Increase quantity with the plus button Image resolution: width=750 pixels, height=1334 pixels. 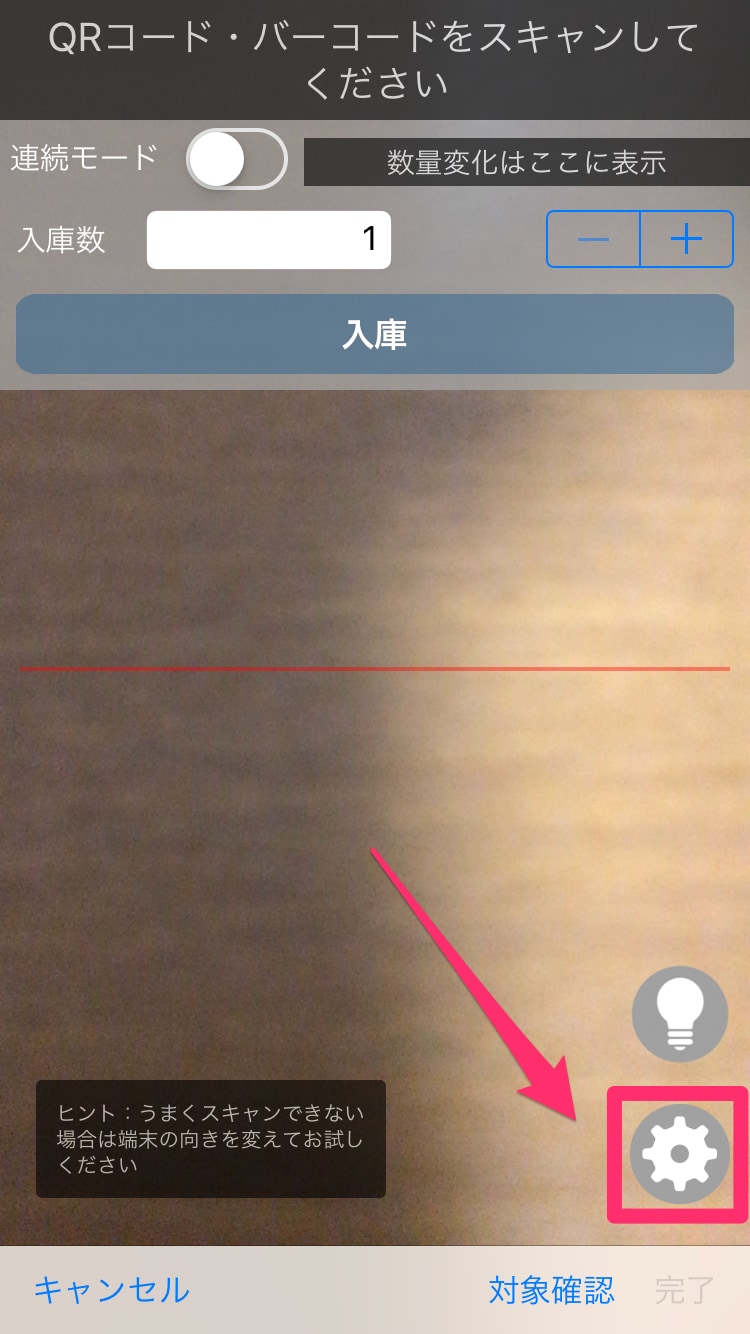click(687, 239)
